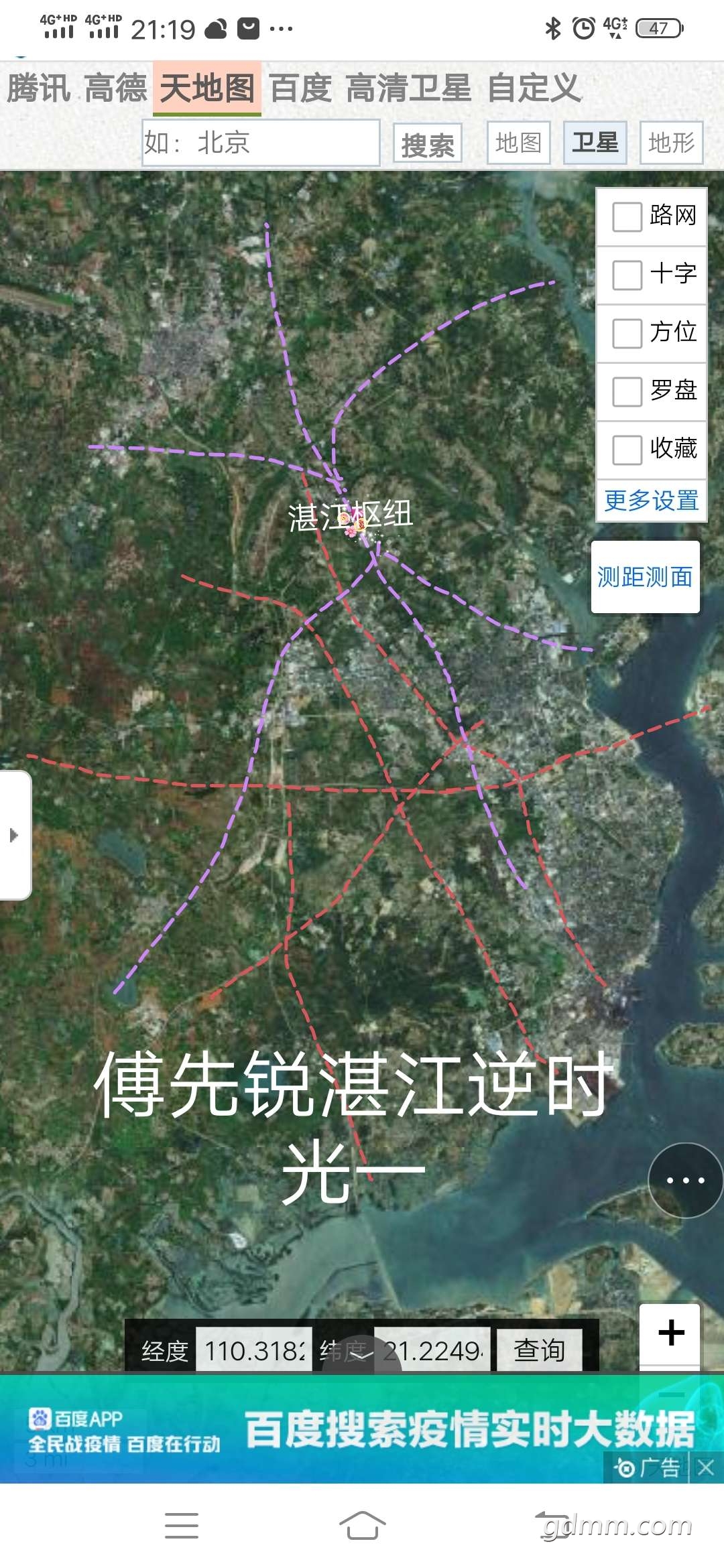Switch to the 腾讯 map source
The width and height of the screenshot is (724, 1568).
(39, 88)
